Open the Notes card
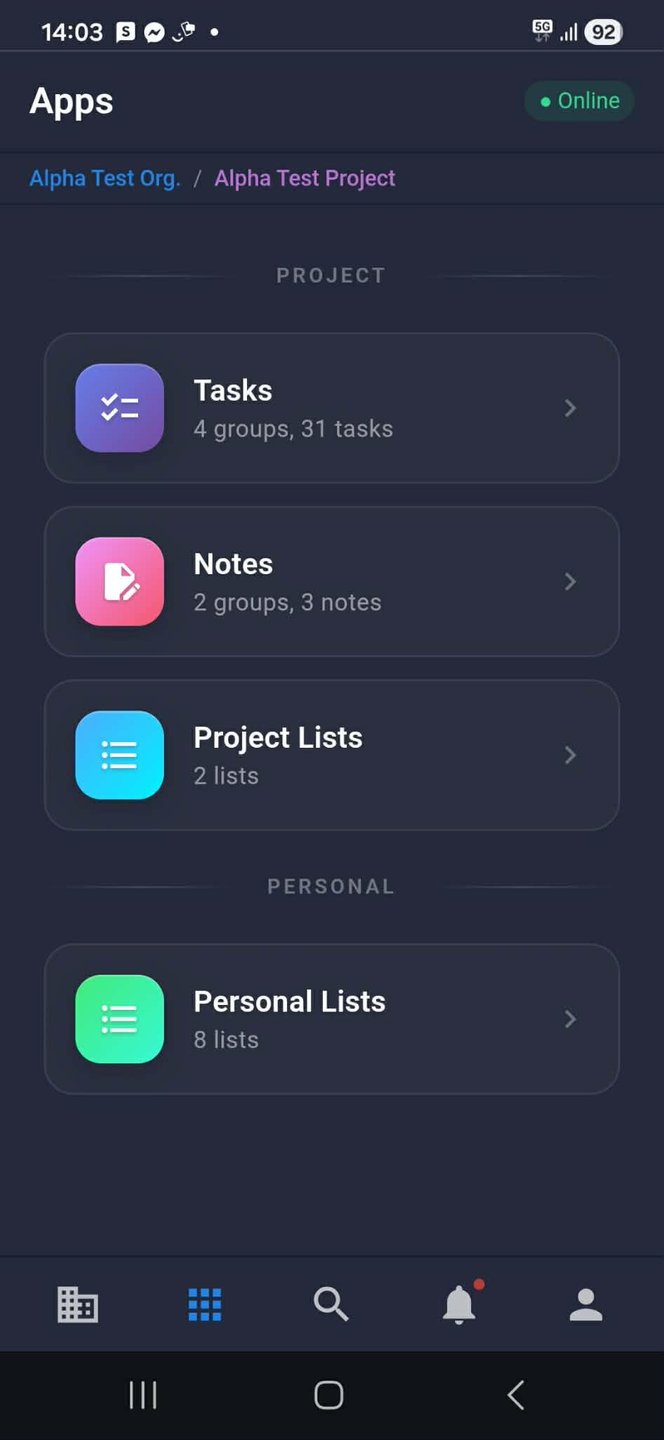664x1440 pixels. (331, 582)
